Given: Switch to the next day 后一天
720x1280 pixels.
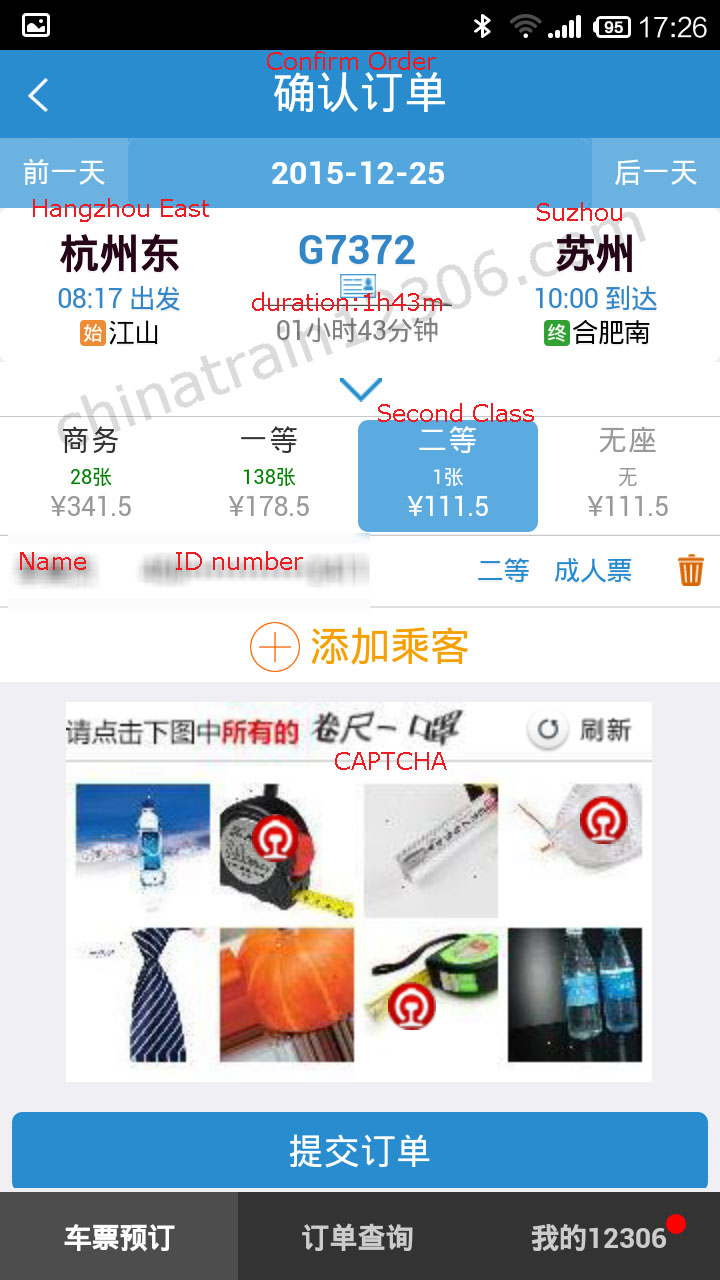Looking at the screenshot, I should coord(655,173).
